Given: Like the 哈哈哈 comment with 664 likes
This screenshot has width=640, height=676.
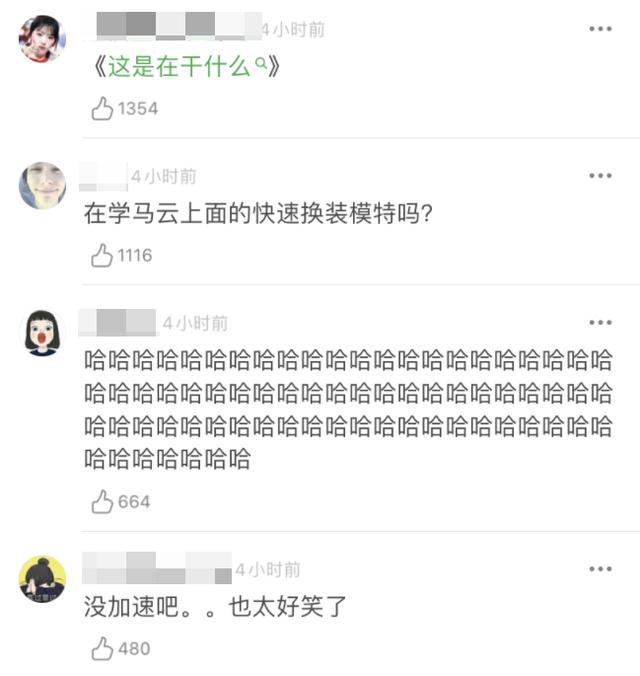Looking at the screenshot, I should 103,502.
